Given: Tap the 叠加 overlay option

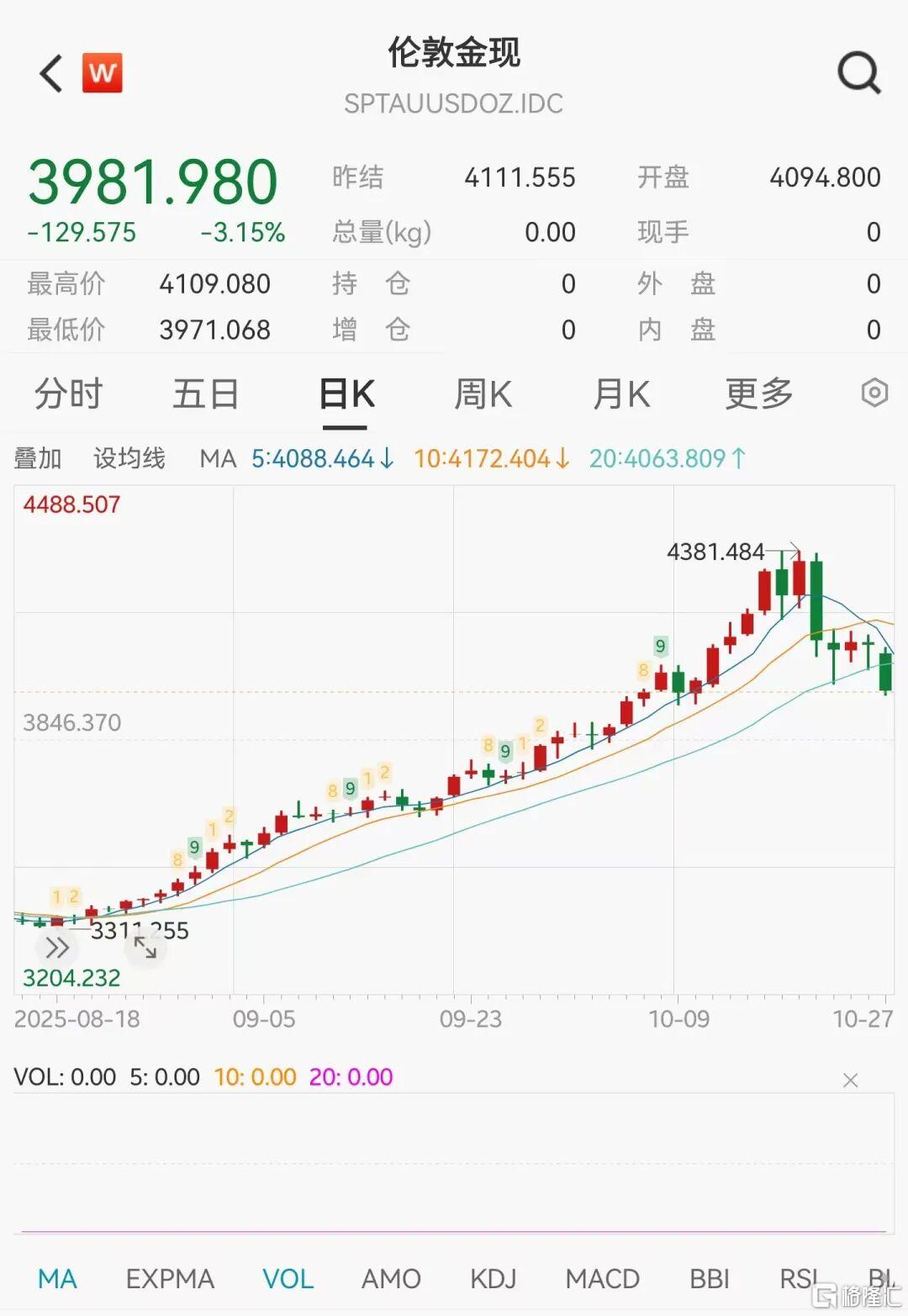Looking at the screenshot, I should [38, 458].
